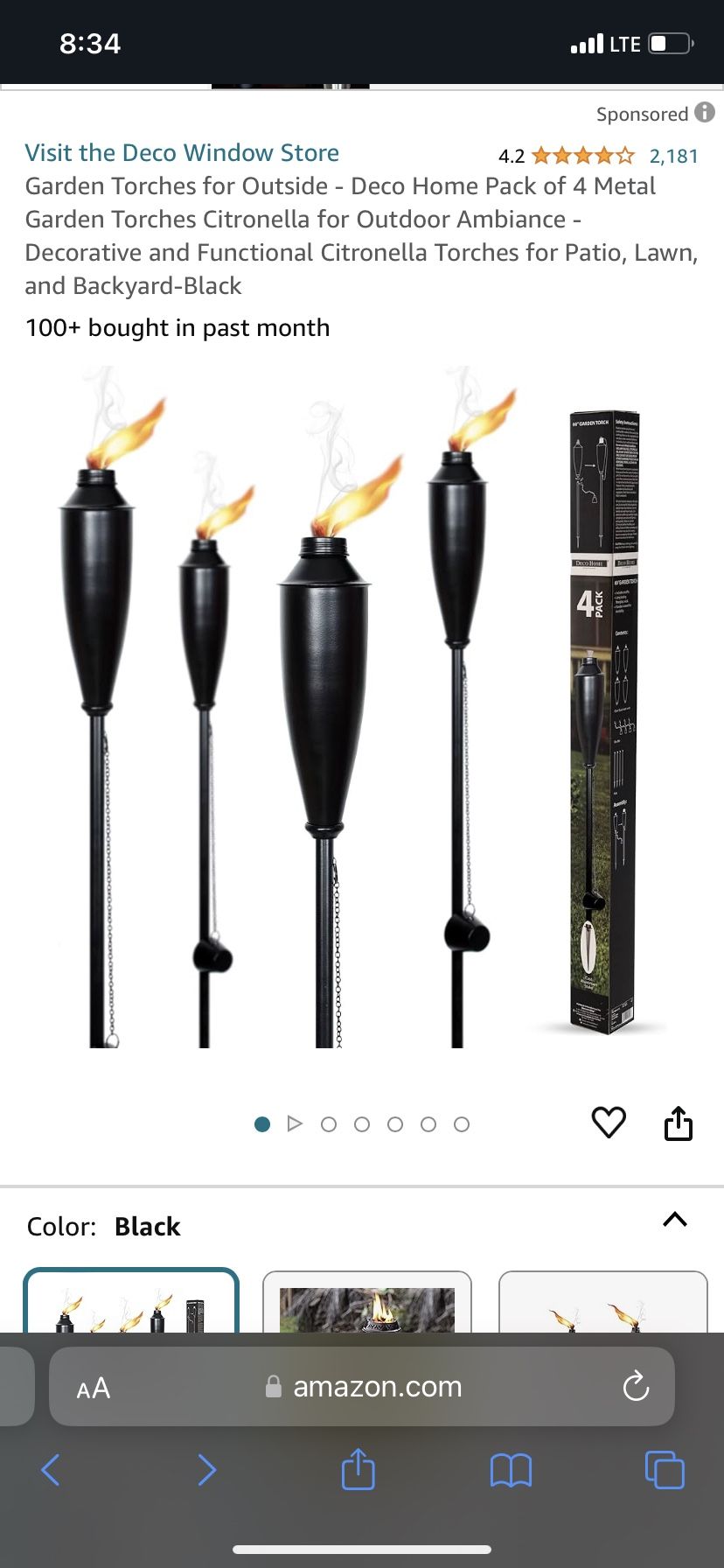
Task: Collapse the Color options section
Action: pos(675,1220)
